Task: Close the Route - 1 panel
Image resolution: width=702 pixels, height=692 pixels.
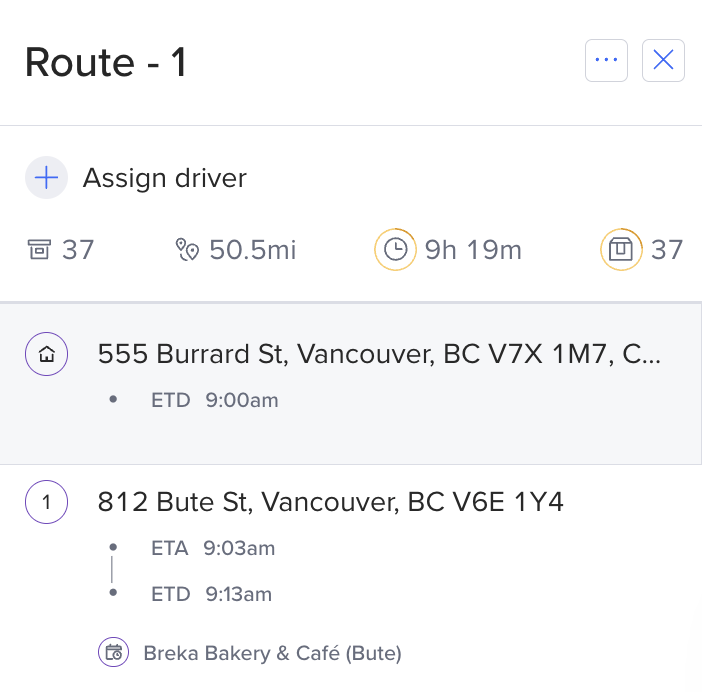Action: click(663, 61)
